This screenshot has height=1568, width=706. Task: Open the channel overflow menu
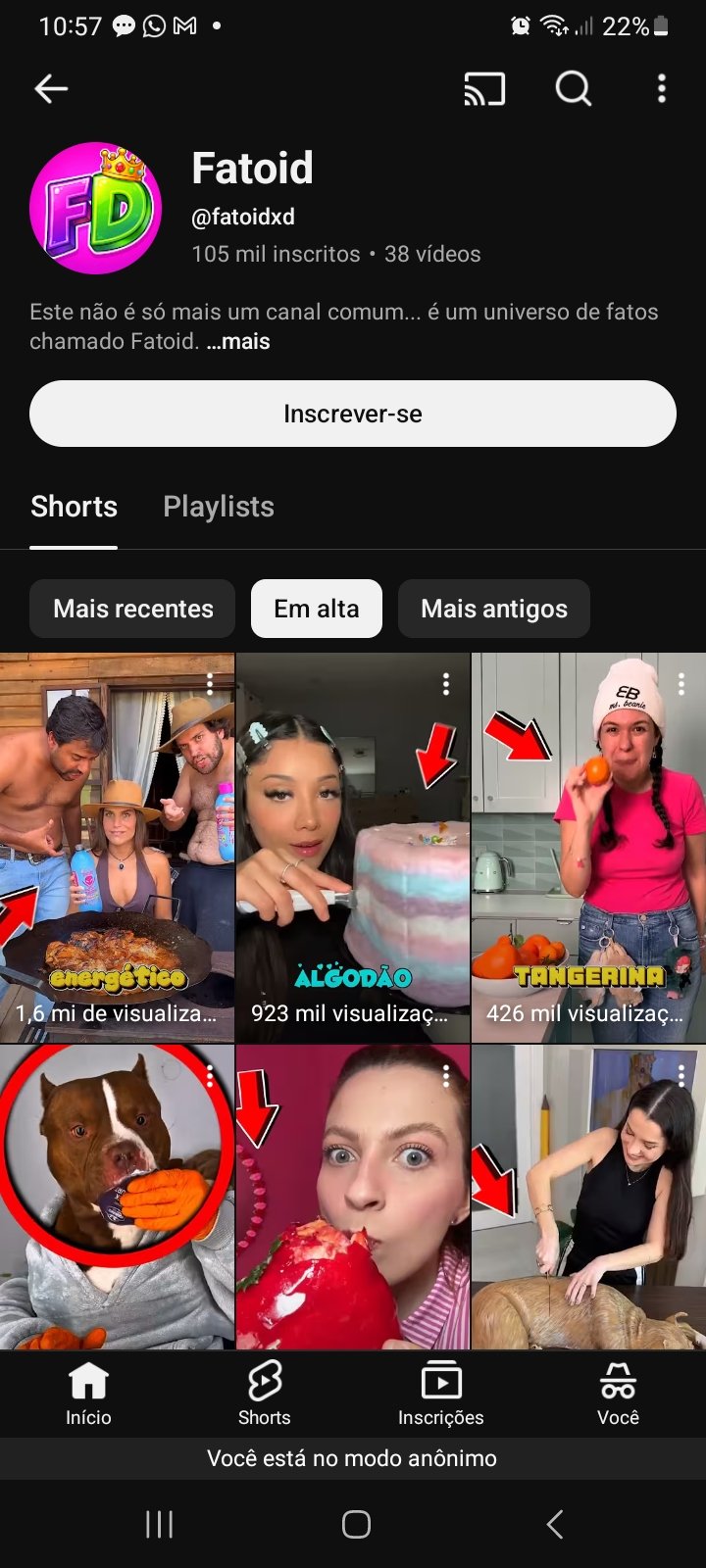pyautogui.click(x=662, y=89)
